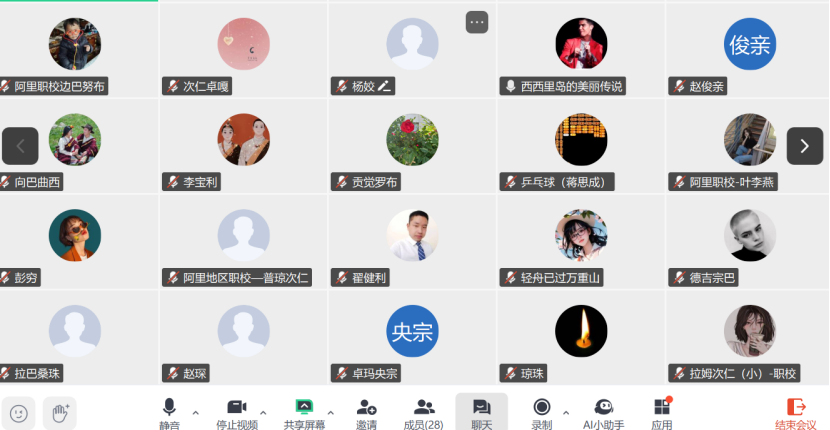
Task: Open the 成员(28) members list
Action: point(423,412)
